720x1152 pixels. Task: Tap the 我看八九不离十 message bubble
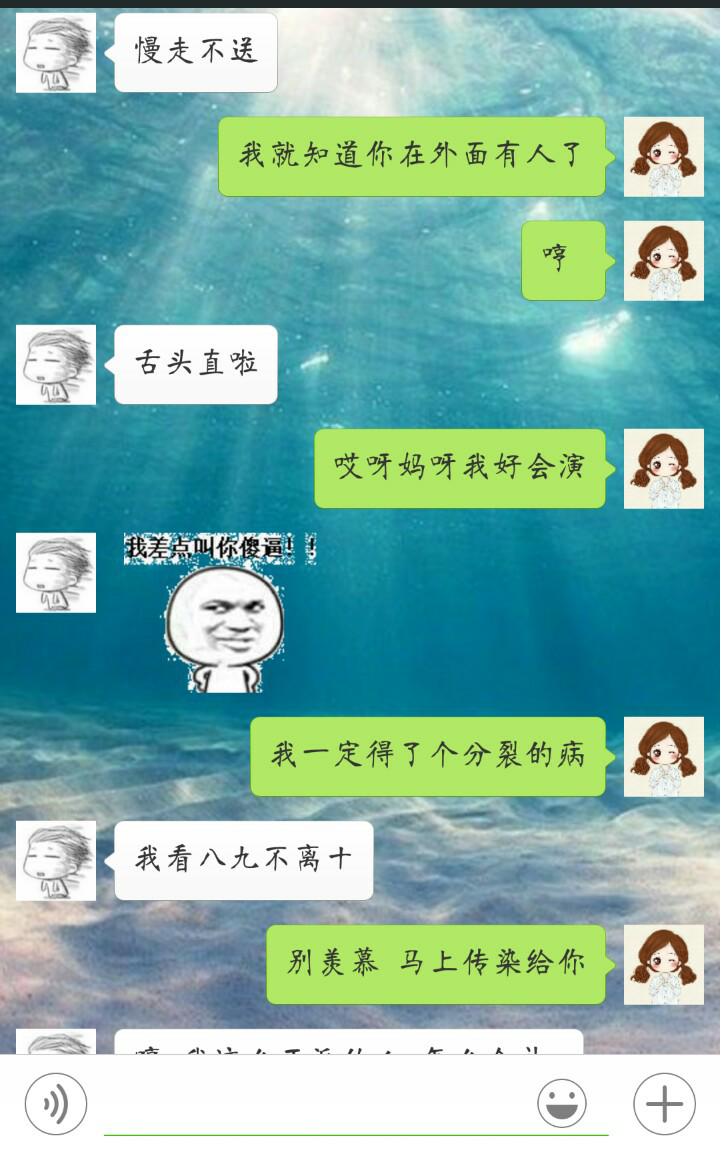tap(244, 860)
